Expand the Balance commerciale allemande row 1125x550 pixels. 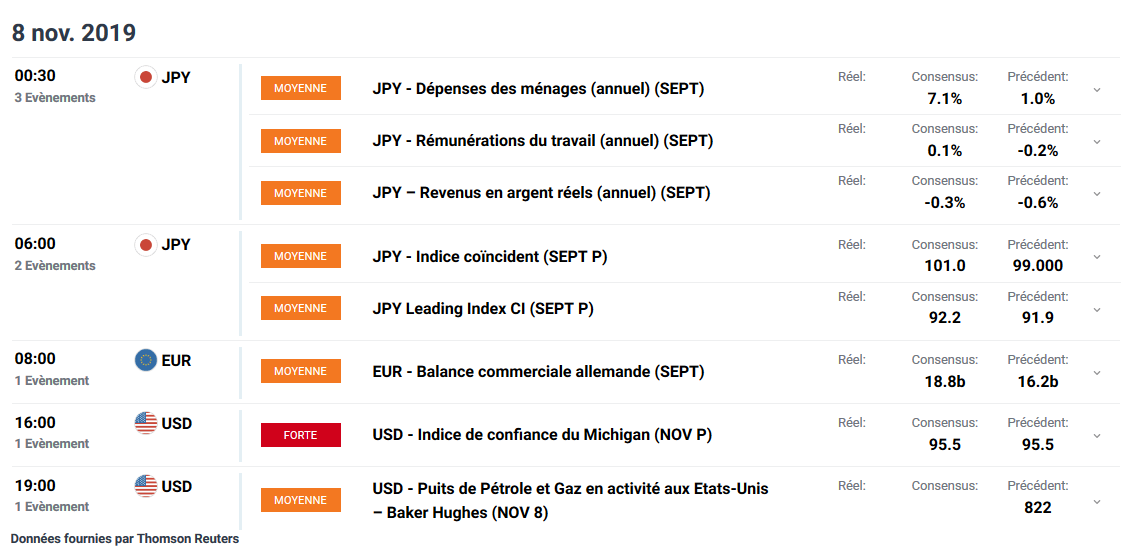pyautogui.click(x=1097, y=372)
